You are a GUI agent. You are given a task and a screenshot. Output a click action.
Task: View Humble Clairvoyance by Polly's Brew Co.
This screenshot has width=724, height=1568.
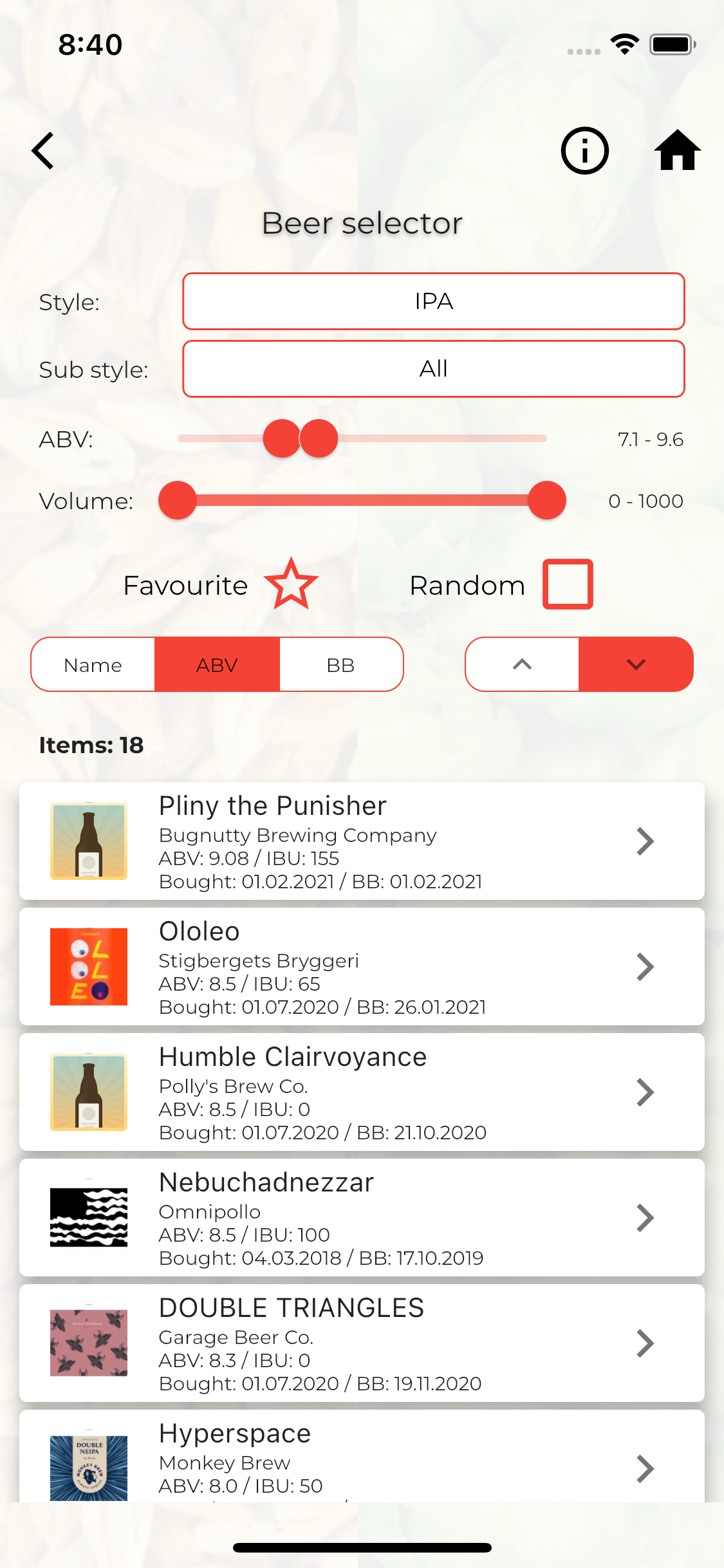point(362,1092)
